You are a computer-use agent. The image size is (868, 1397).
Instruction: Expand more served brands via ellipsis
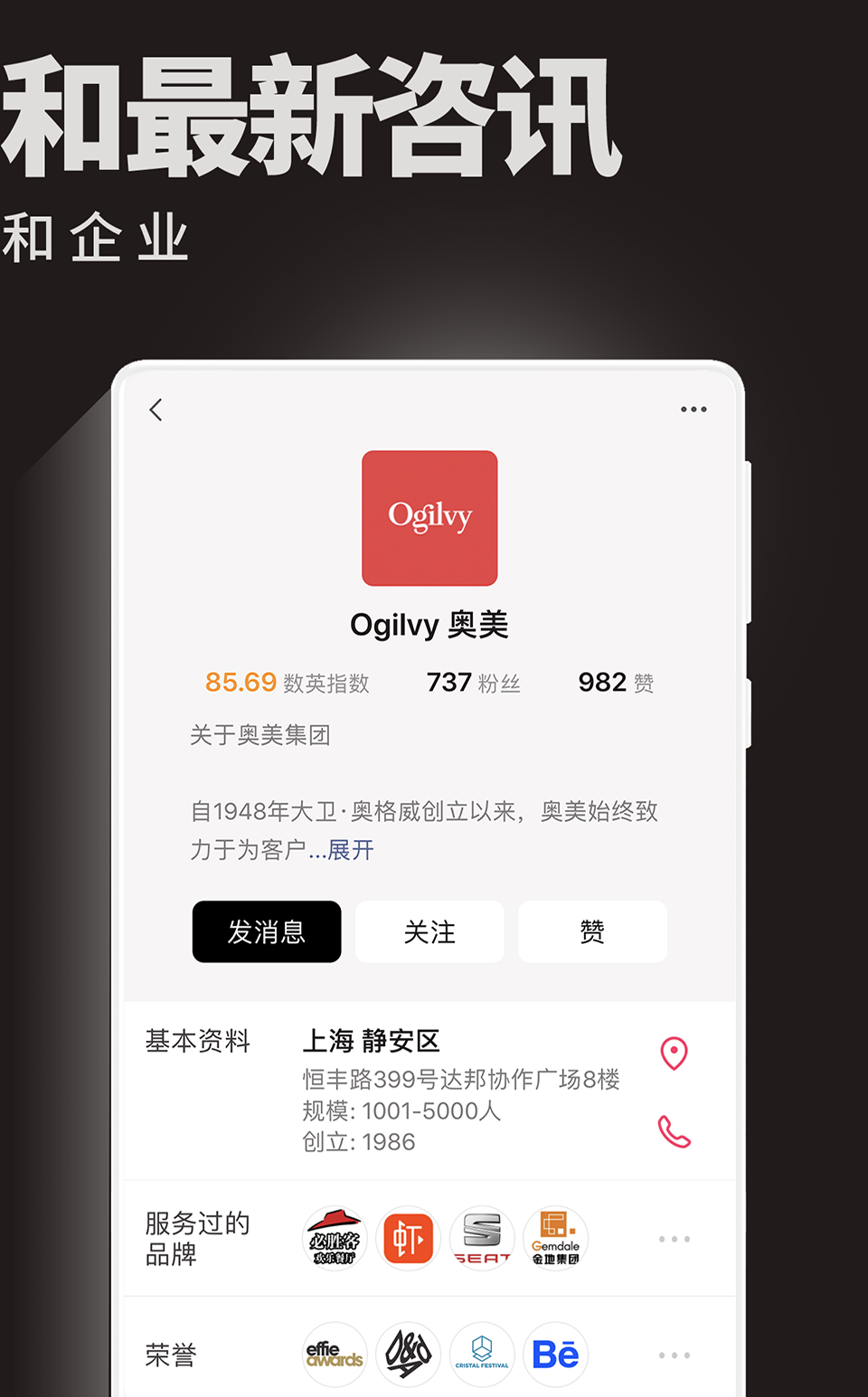pyautogui.click(x=674, y=1239)
